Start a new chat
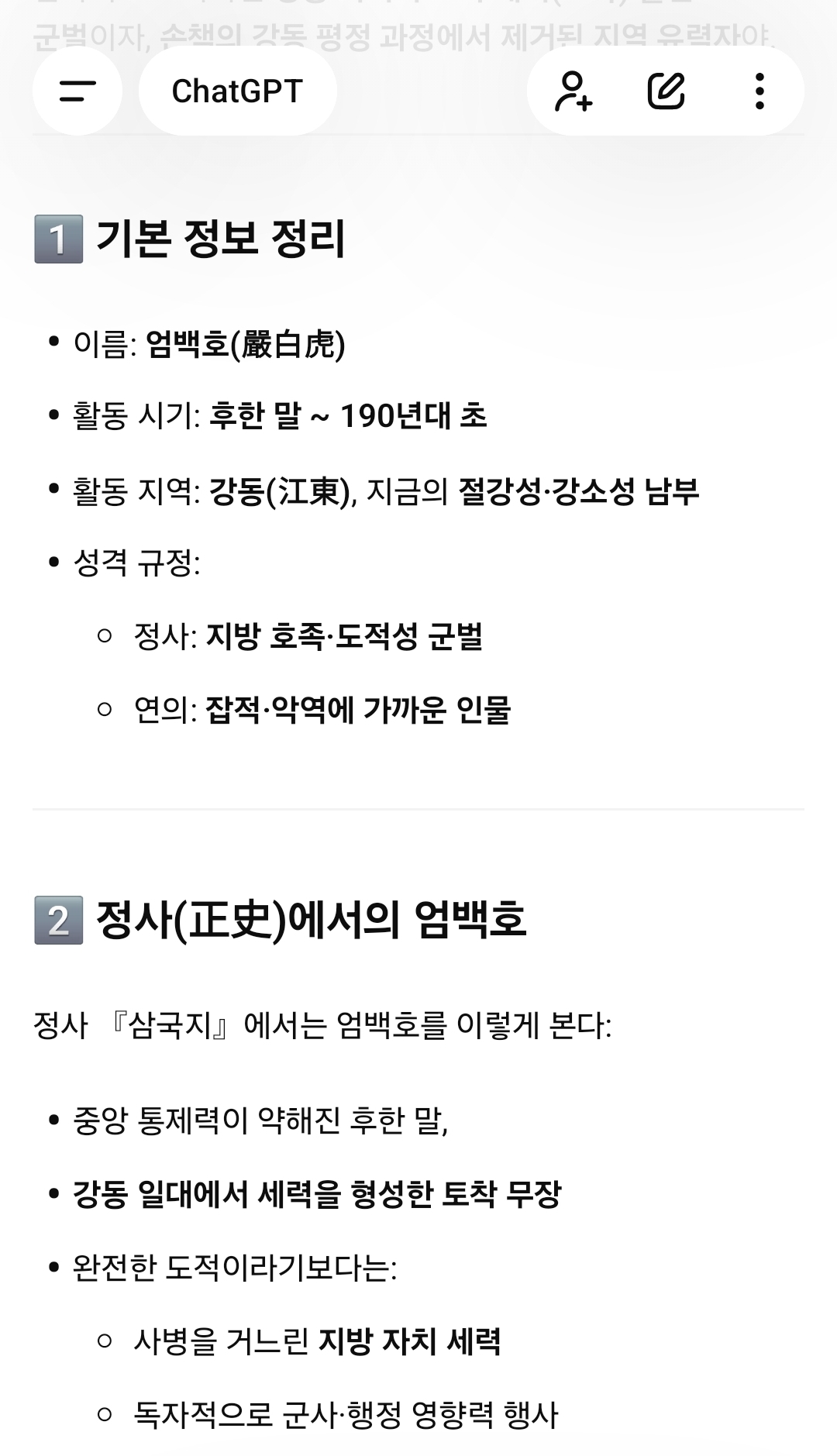The height and width of the screenshot is (1456, 837). pos(666,91)
